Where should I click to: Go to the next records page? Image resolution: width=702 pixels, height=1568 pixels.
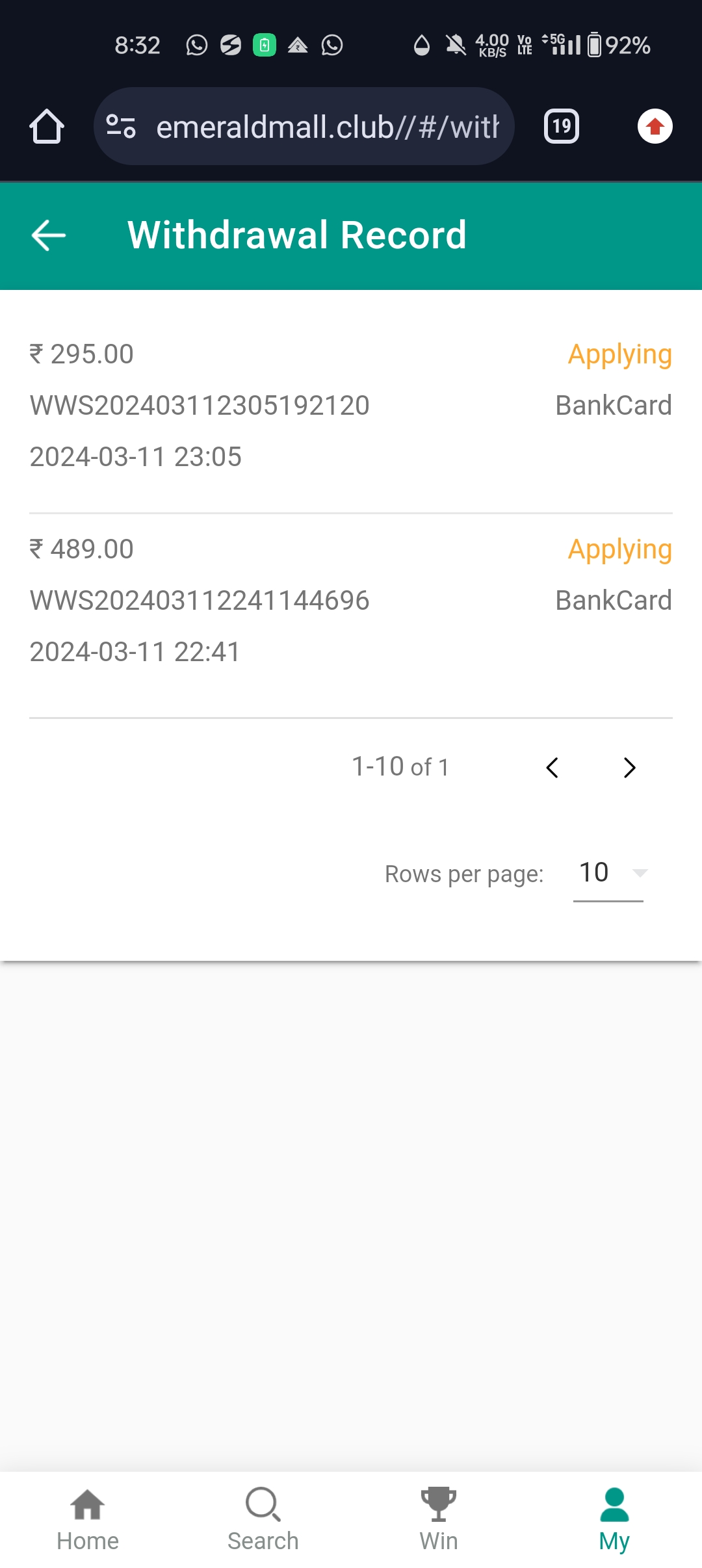[x=629, y=768]
